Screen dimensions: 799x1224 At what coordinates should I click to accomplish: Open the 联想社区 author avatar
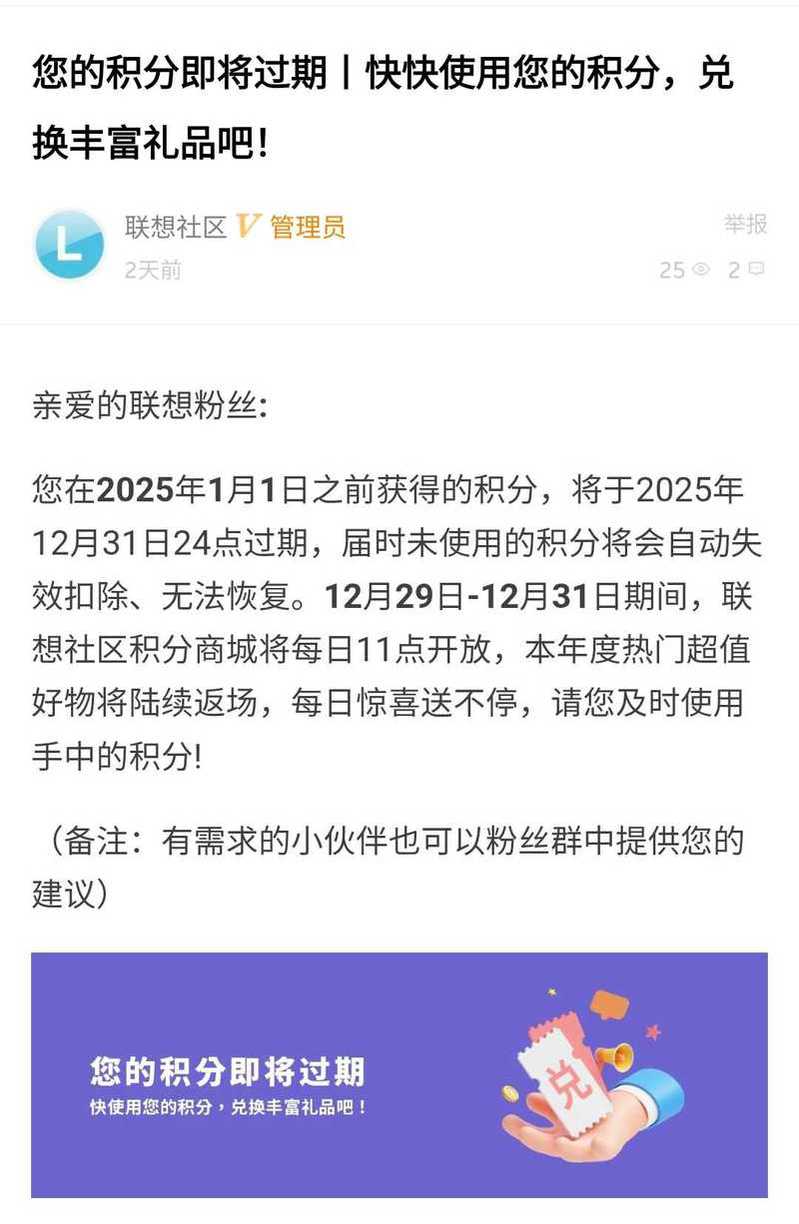pos(69,244)
